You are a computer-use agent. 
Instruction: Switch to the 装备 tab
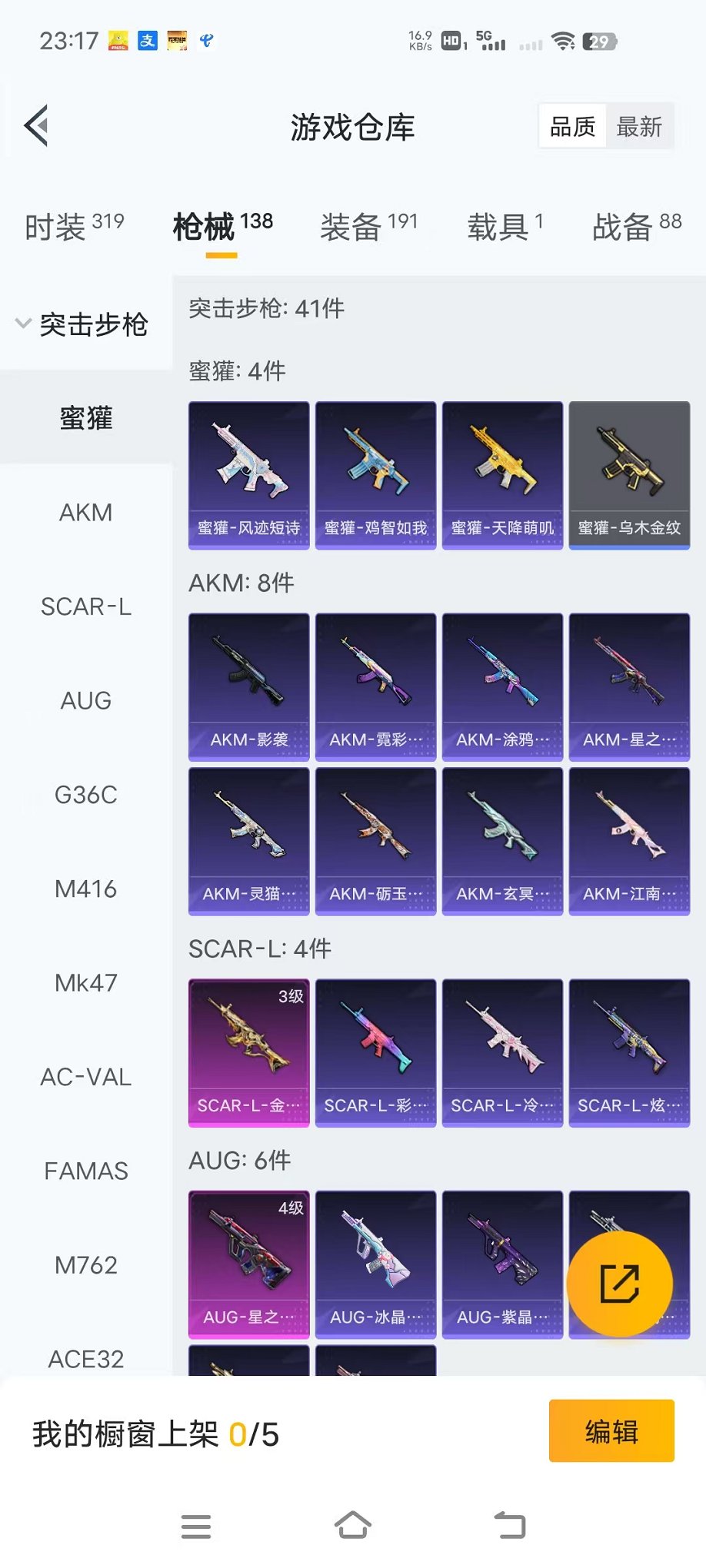coord(368,227)
